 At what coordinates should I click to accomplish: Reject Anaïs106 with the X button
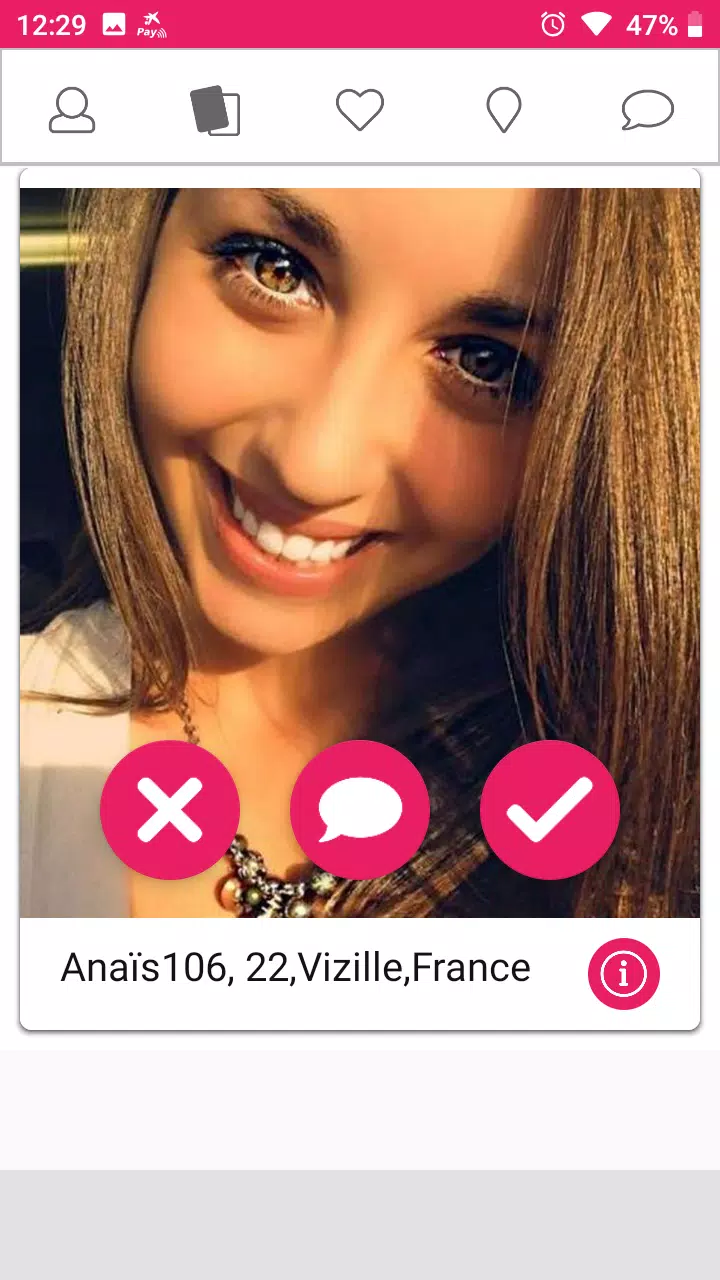click(x=170, y=810)
